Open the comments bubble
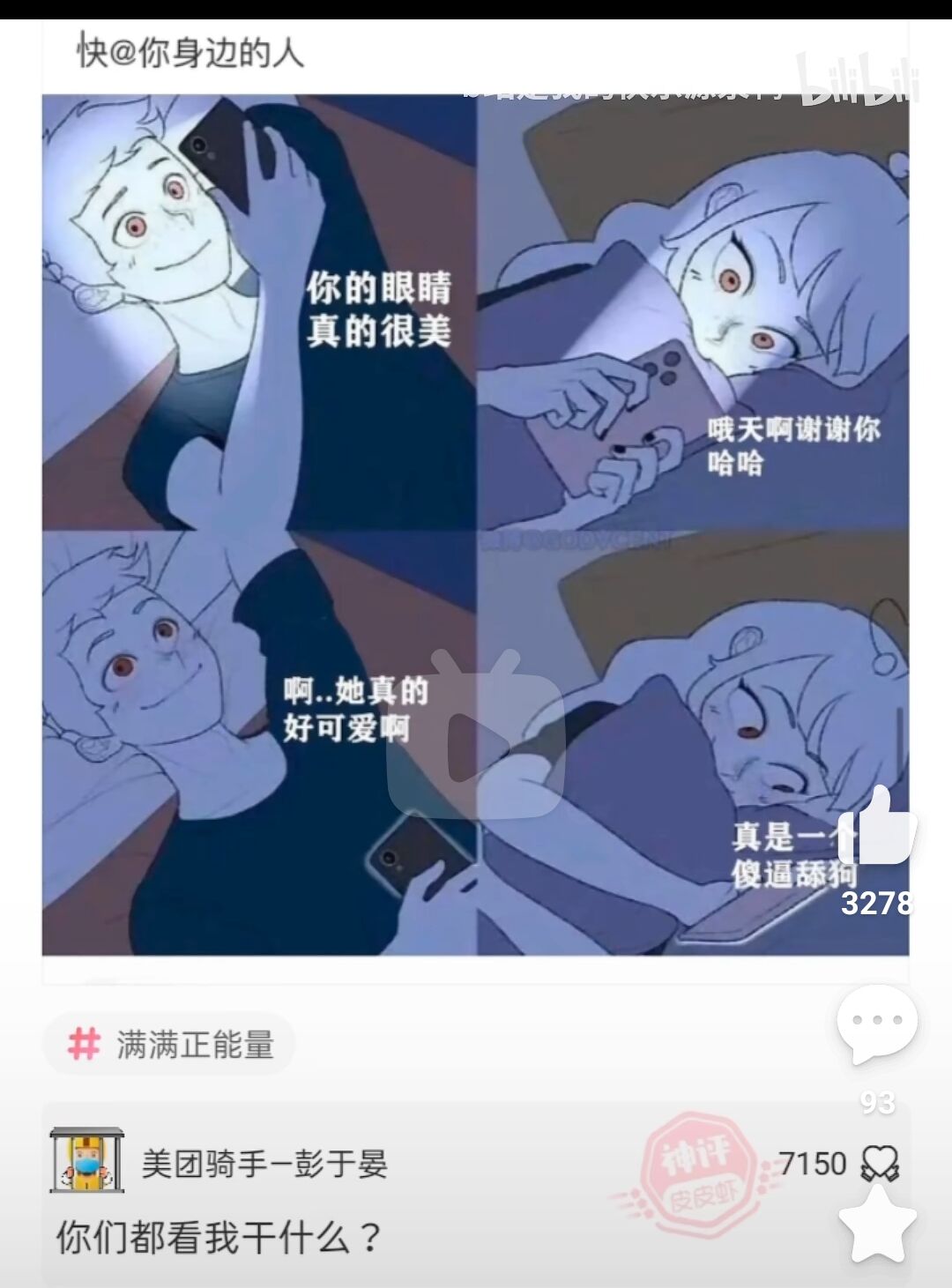 (x=876, y=1023)
